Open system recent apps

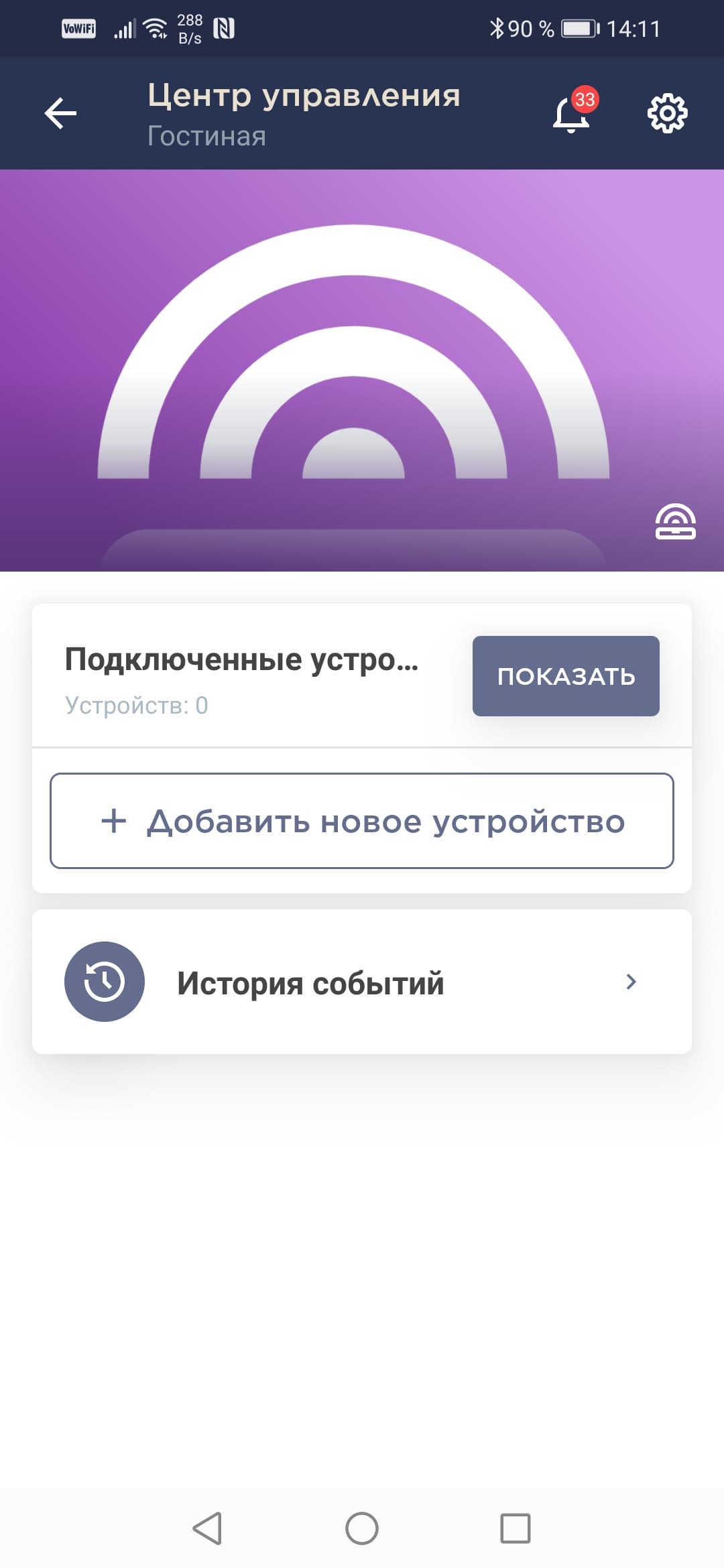click(515, 1528)
